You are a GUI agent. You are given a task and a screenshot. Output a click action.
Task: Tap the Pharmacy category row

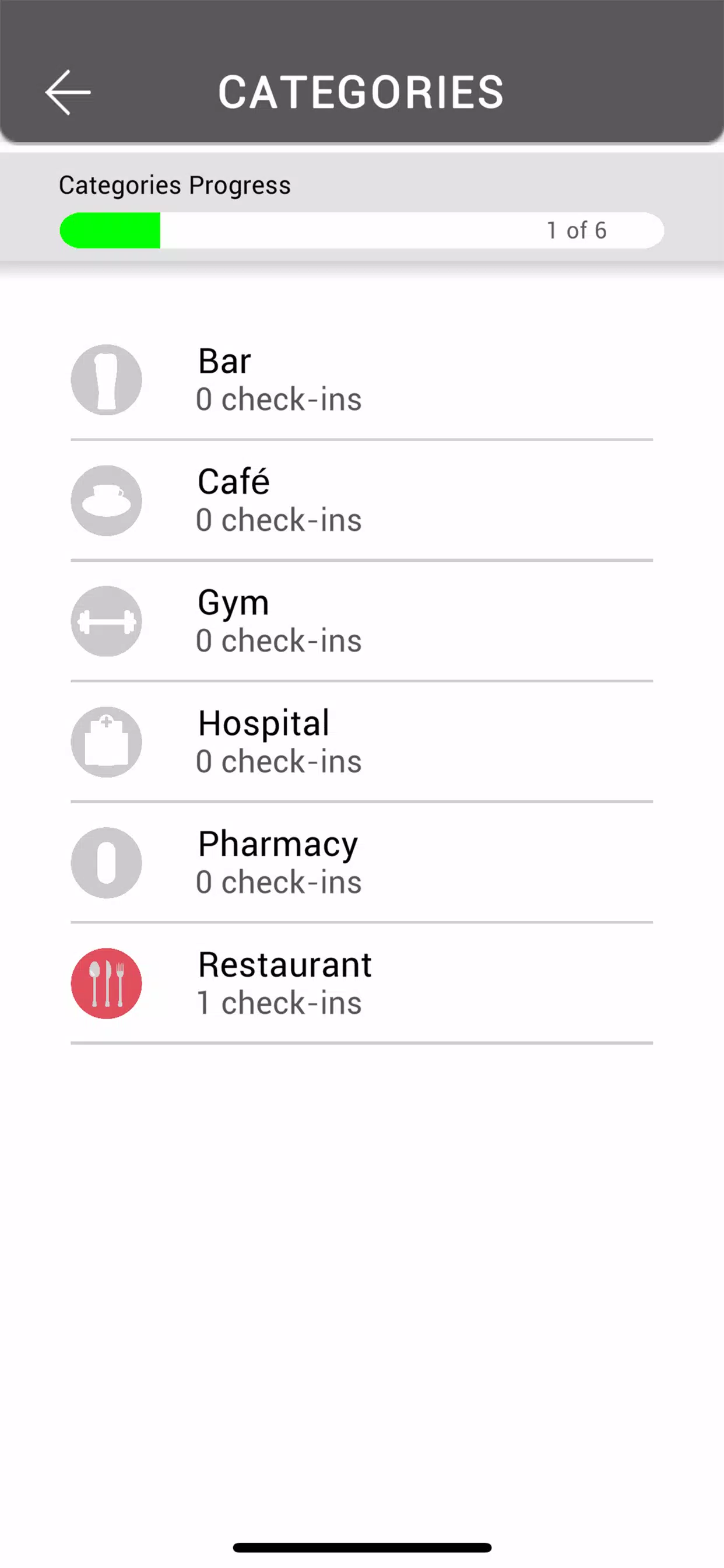tap(362, 862)
